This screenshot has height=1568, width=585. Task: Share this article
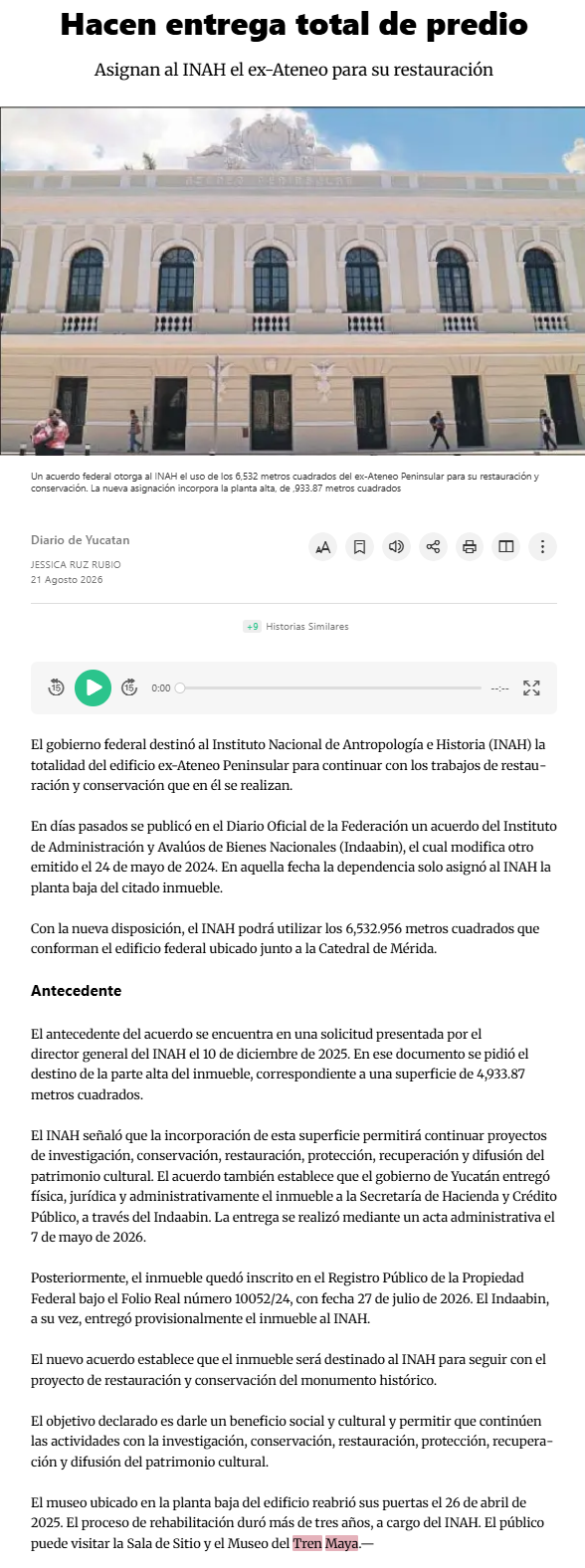pos(433,546)
